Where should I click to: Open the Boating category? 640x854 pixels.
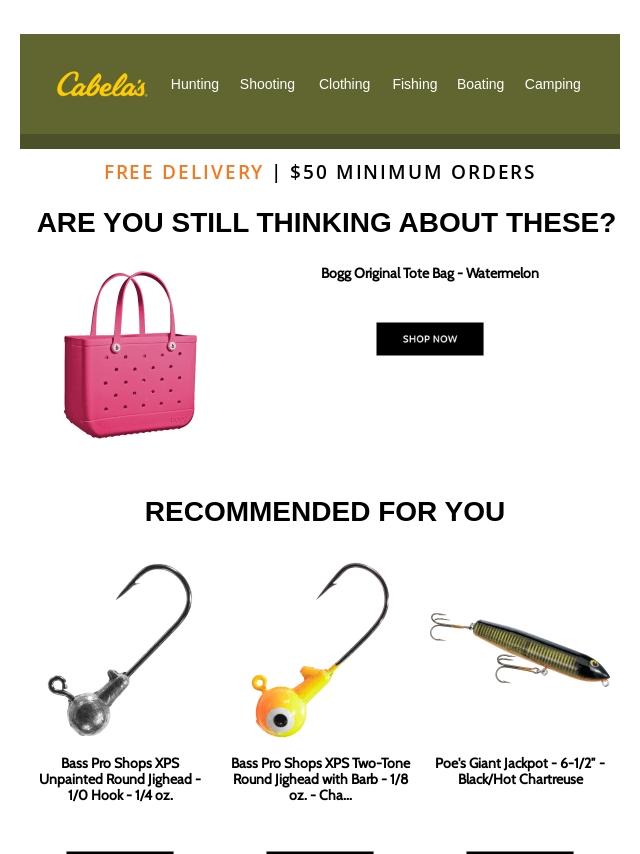[x=480, y=85]
